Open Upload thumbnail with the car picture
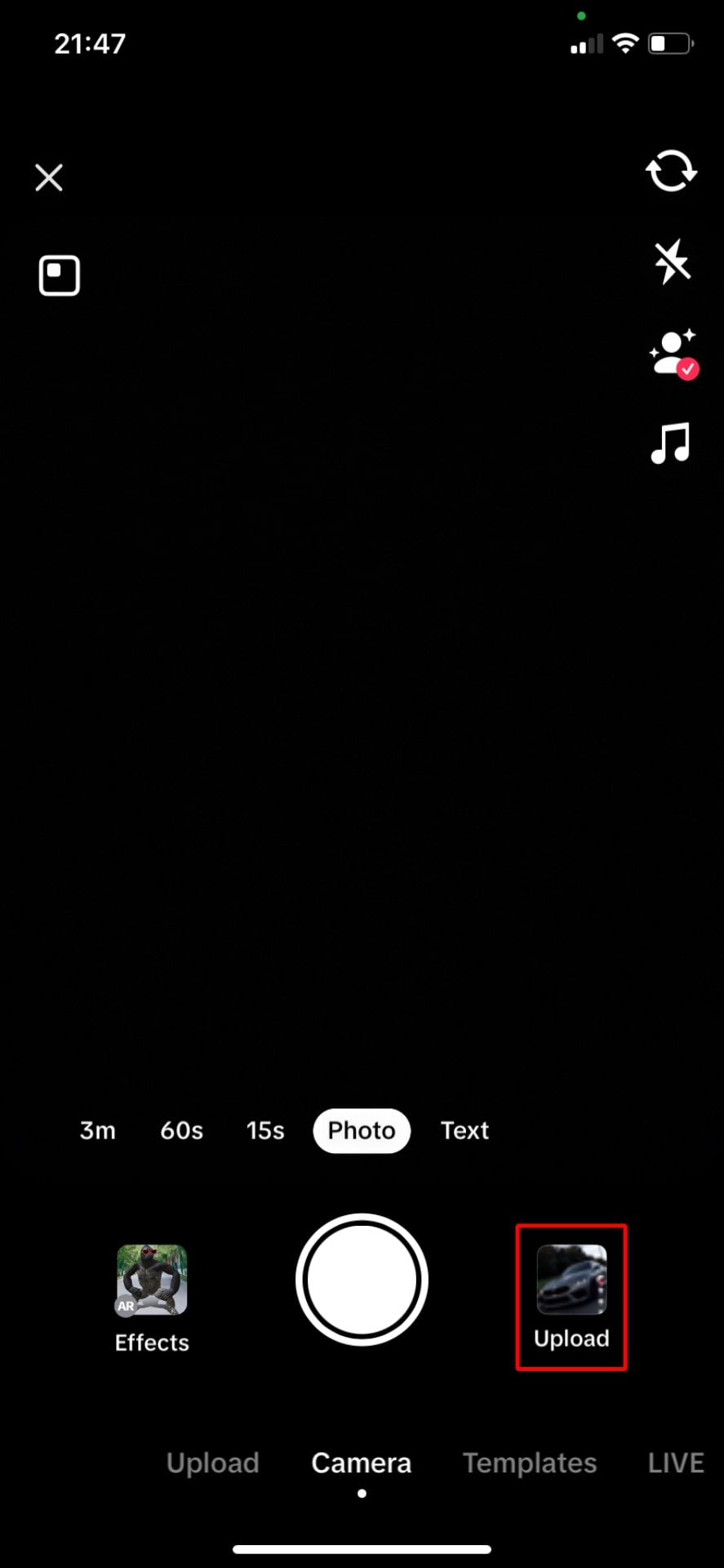The height and width of the screenshot is (1568, 724). point(571,1297)
